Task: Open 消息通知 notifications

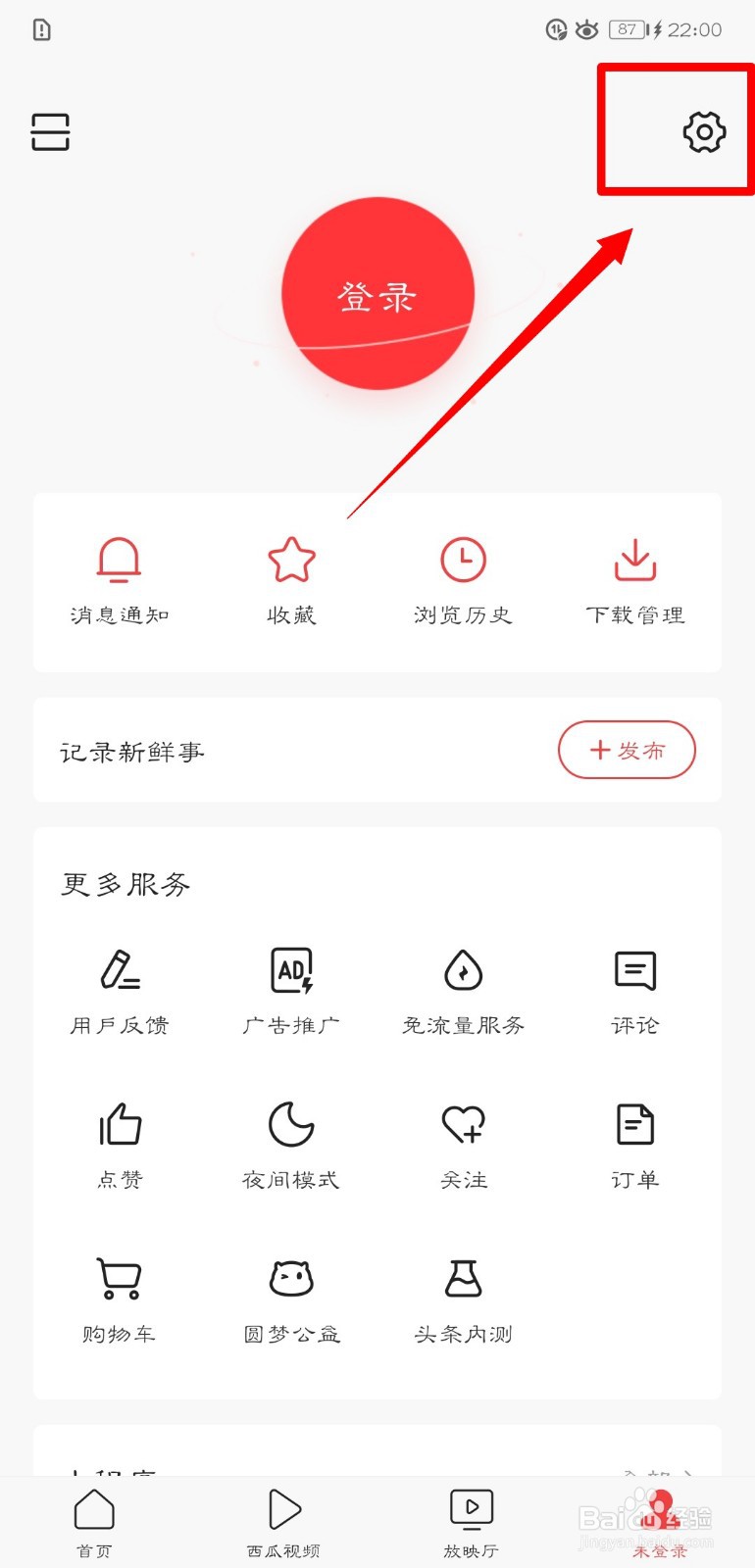Action: (x=120, y=581)
